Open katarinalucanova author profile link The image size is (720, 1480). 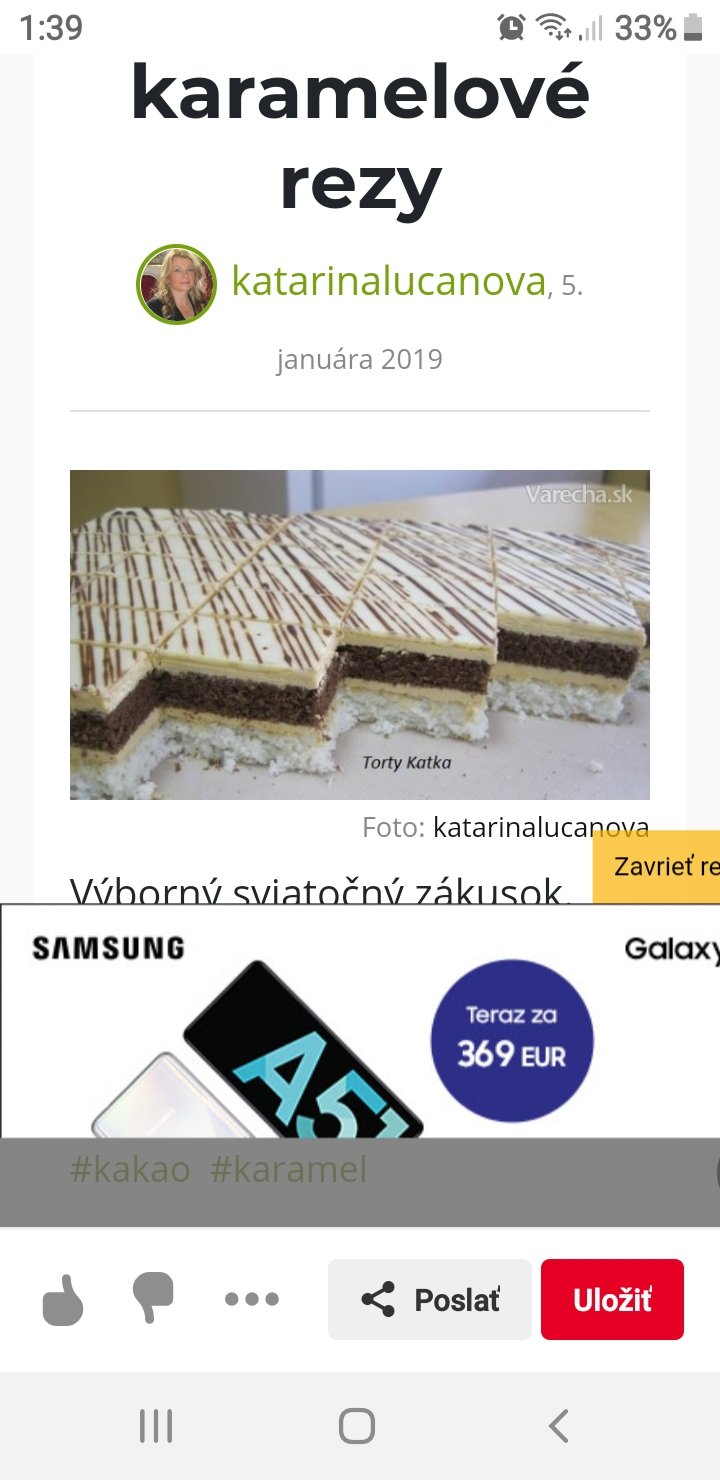389,282
